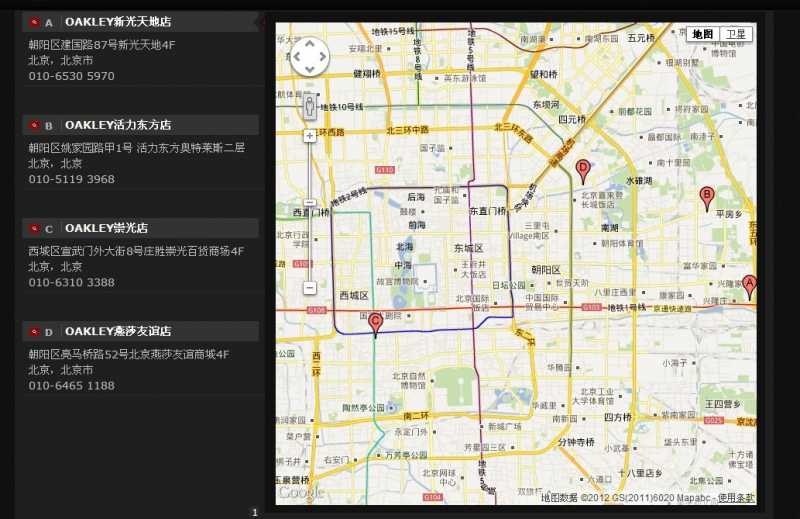The width and height of the screenshot is (800, 519).
Task: Switch the map to 地图 view
Action: [703, 34]
